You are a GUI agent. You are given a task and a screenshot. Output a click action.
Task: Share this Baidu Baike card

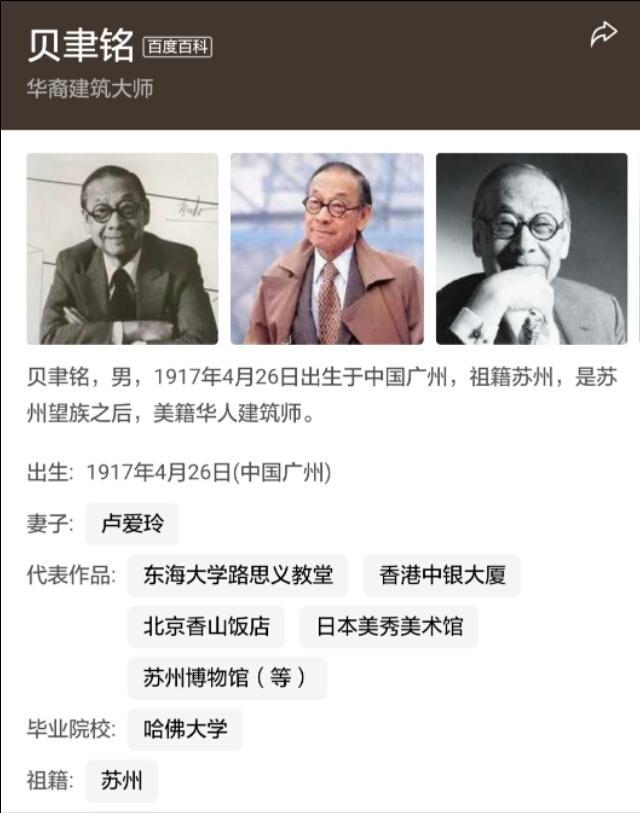[603, 35]
